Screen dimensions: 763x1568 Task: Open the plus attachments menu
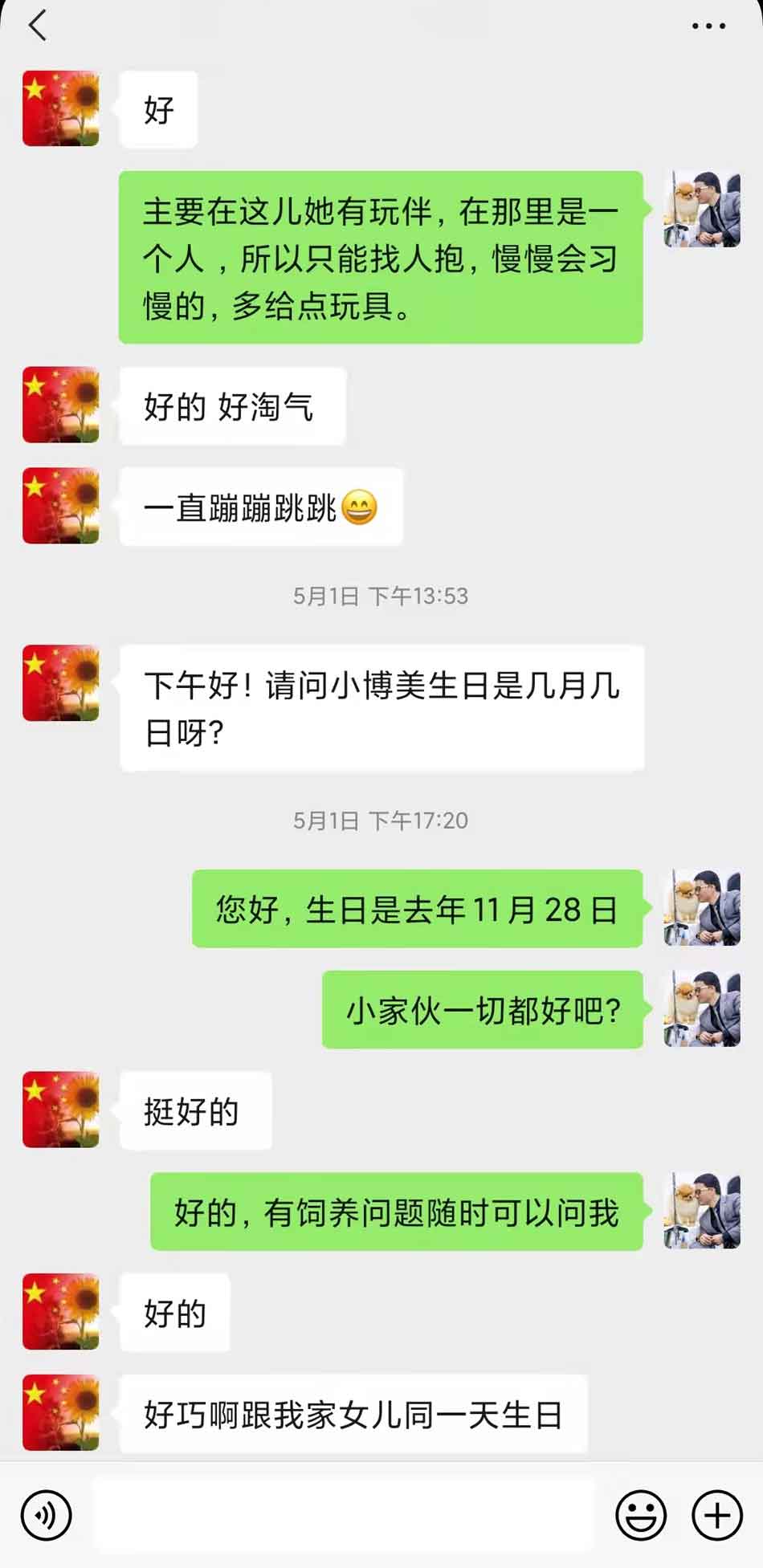[716, 1515]
